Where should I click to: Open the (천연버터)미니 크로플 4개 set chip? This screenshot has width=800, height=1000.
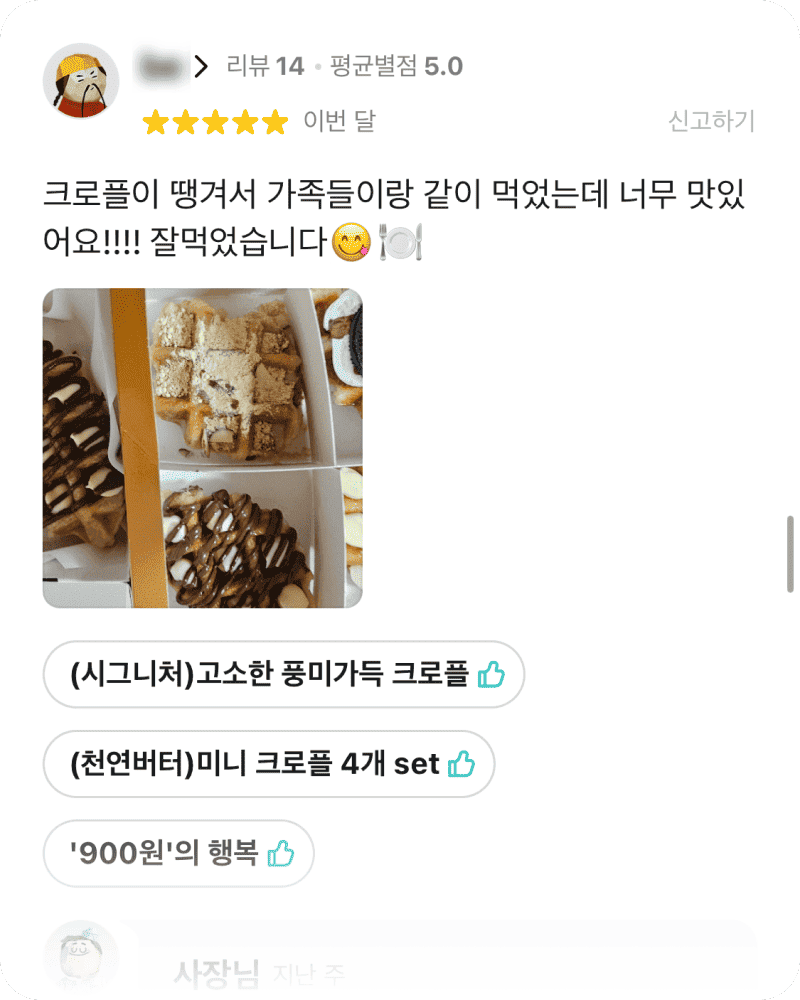[269, 765]
